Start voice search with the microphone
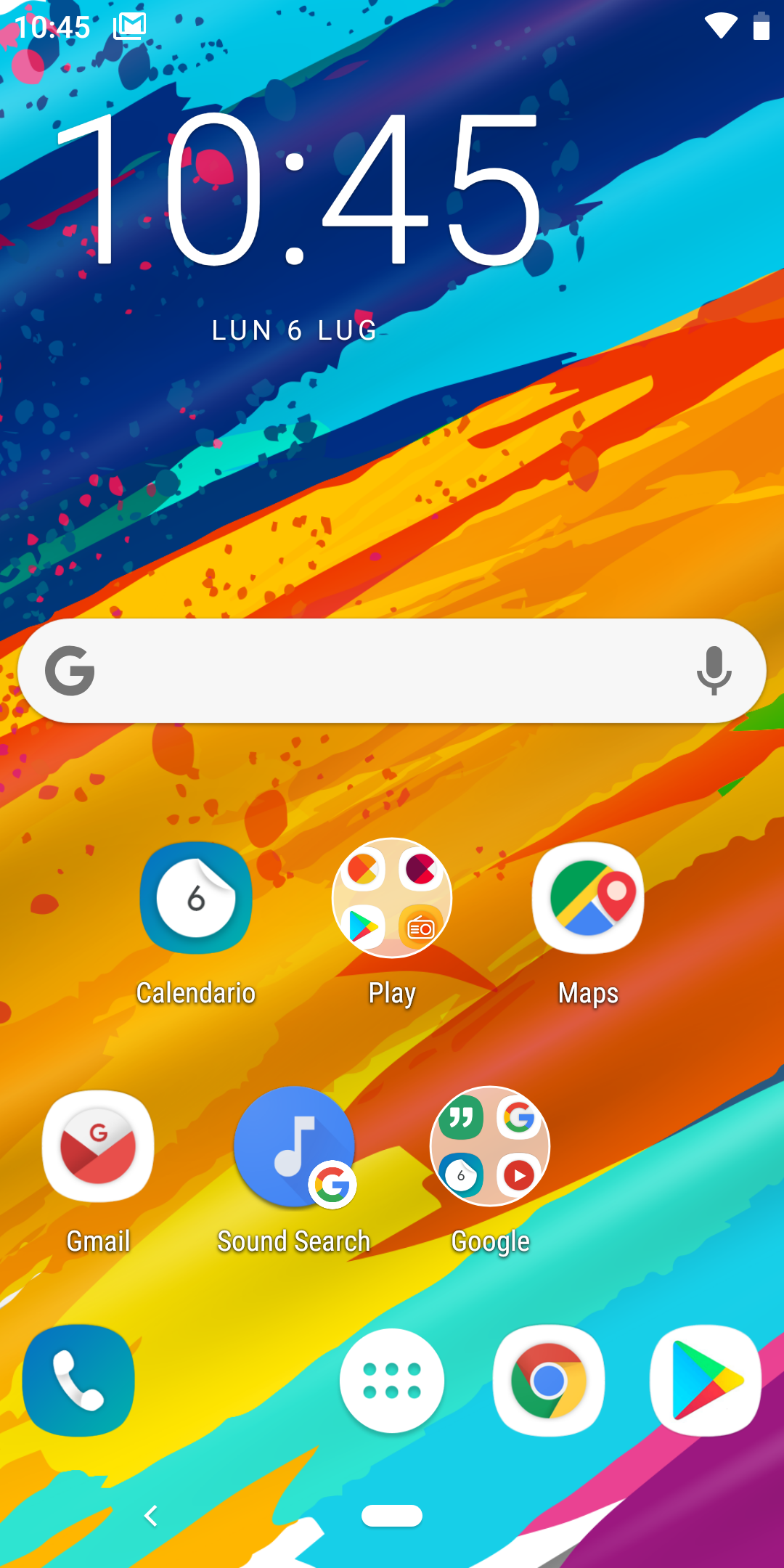784x1568 pixels. [x=714, y=671]
